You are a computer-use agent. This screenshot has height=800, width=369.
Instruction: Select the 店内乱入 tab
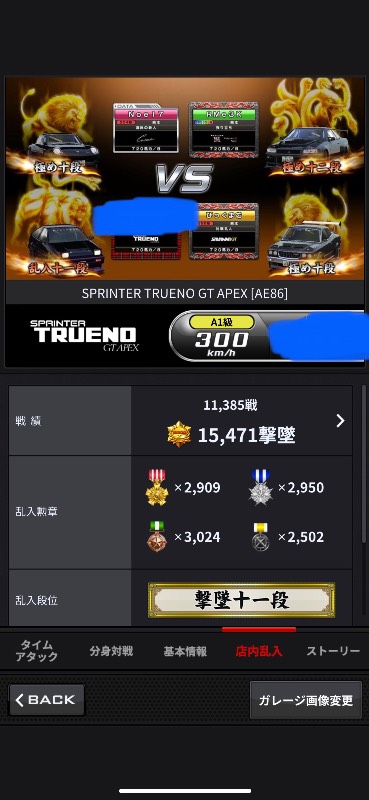[x=259, y=651]
